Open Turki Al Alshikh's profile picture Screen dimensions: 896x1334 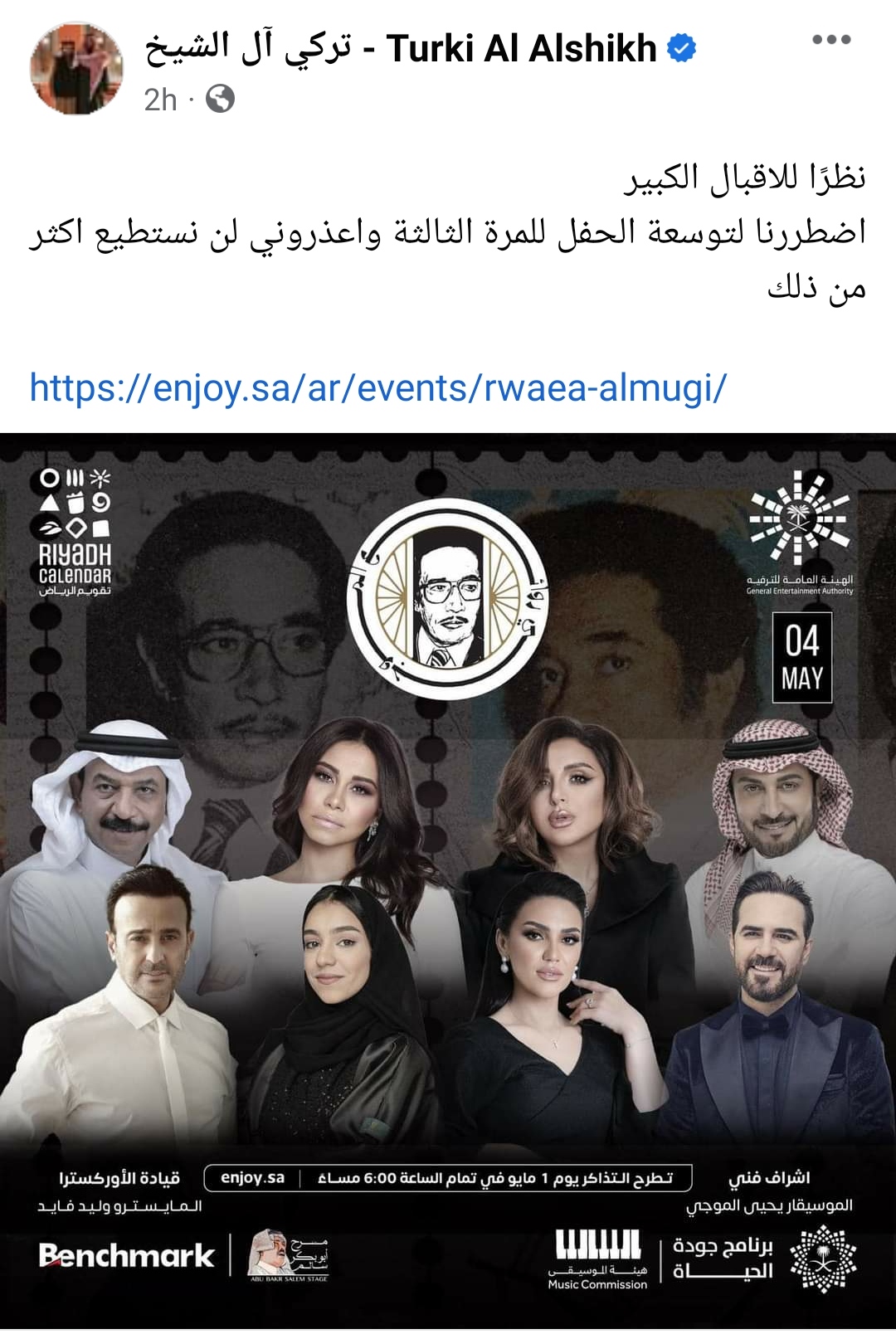click(76, 68)
